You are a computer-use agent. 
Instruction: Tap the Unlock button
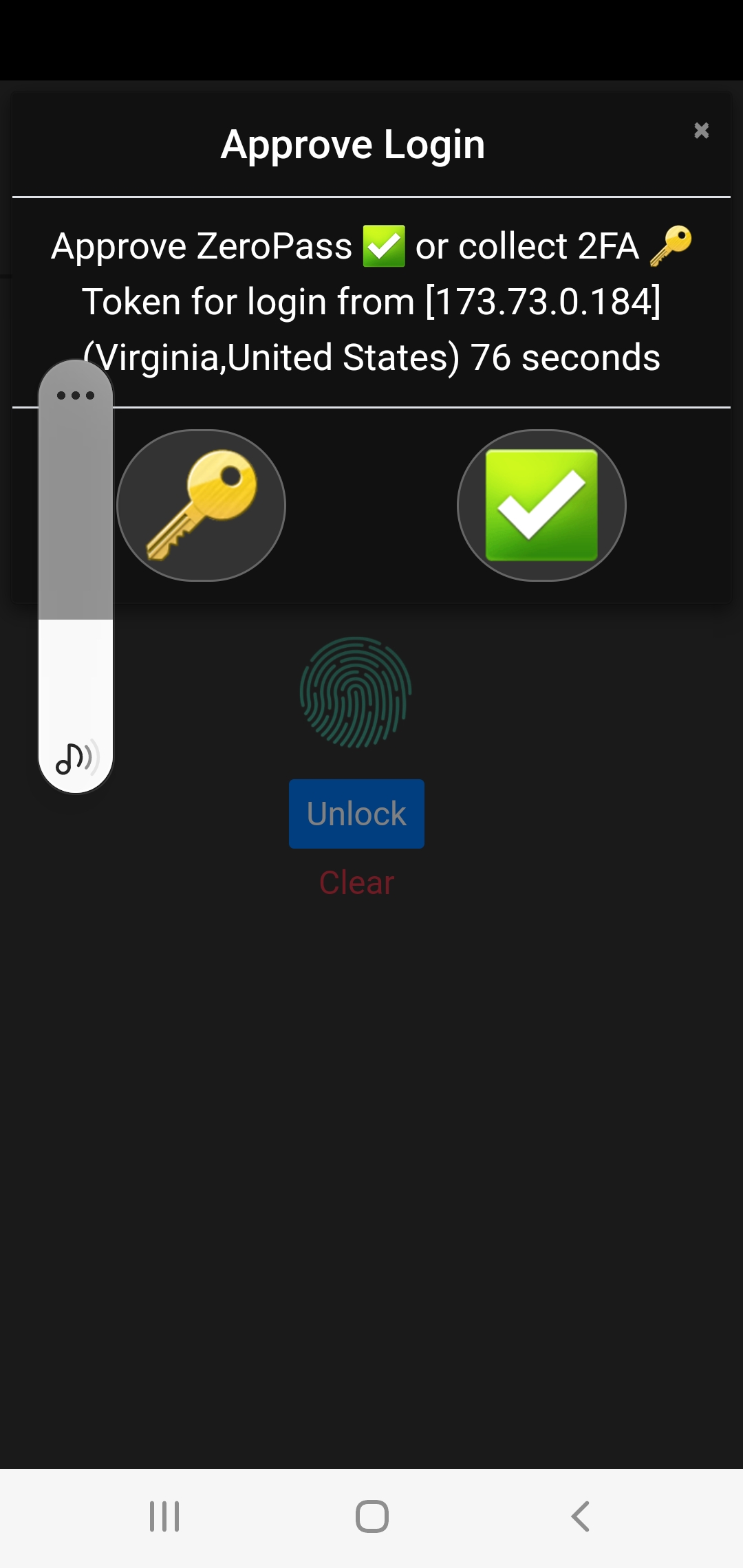pos(356,814)
